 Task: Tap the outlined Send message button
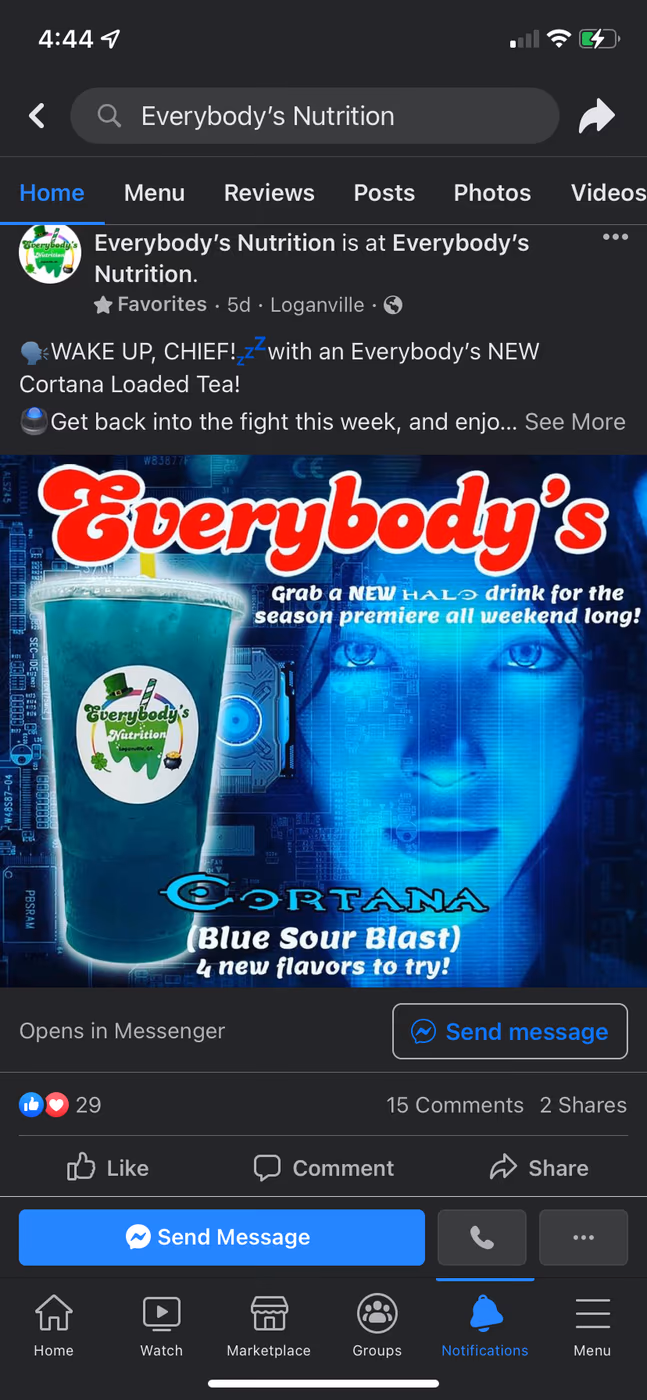pos(510,1031)
